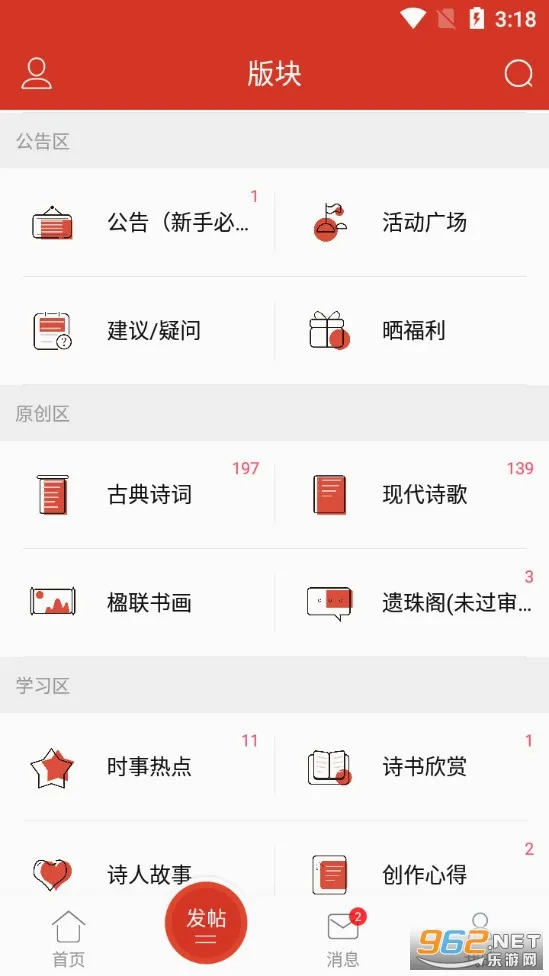This screenshot has width=549, height=976.
Task: Open the user profile icon
Action: click(37, 73)
